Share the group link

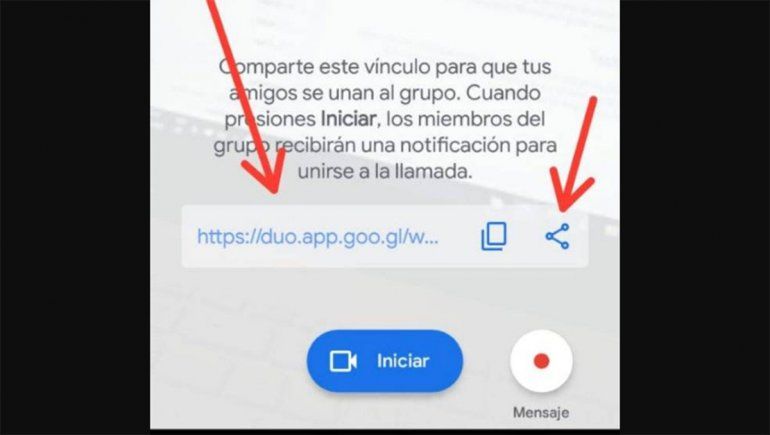(557, 237)
